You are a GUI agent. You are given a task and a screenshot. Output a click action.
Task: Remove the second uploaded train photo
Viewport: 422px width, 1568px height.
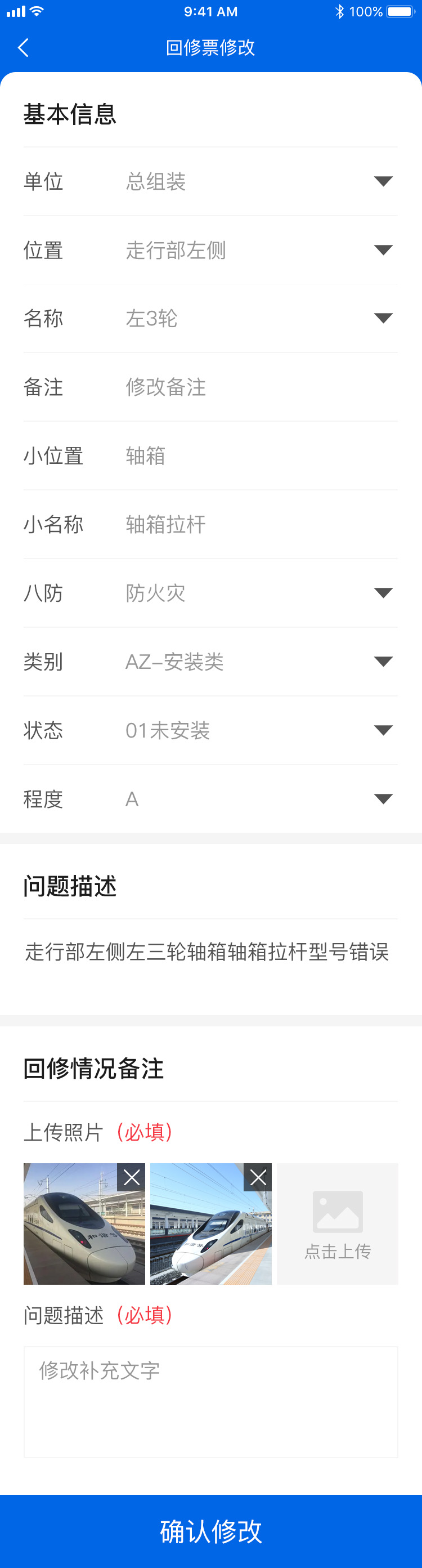pyautogui.click(x=258, y=1177)
